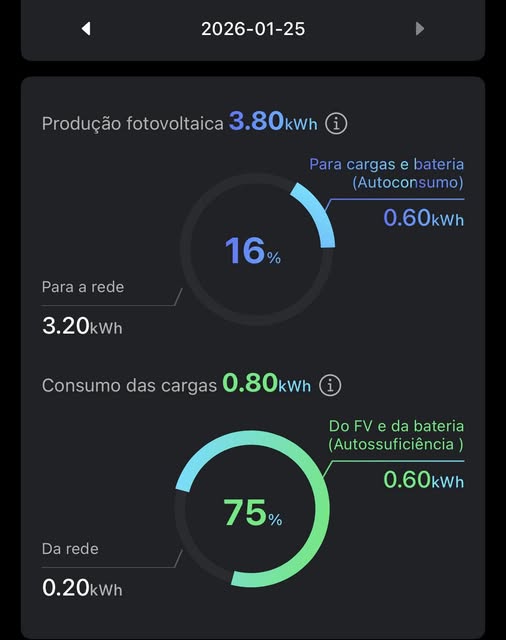The width and height of the screenshot is (506, 640).
Task: Open the date picker showing 2026-01-25
Action: coord(253,29)
